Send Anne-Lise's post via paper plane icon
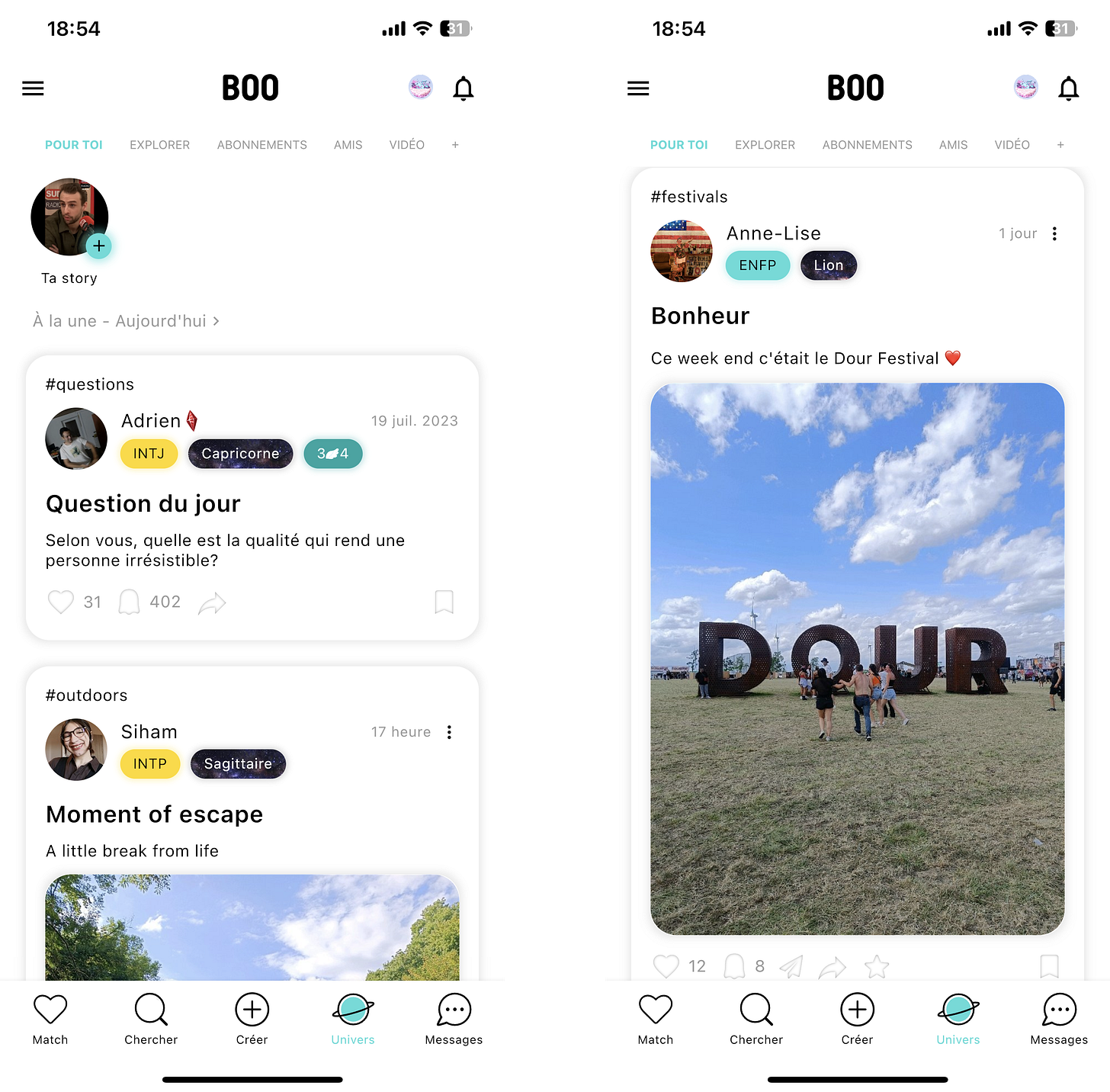The width and height of the screenshot is (1110, 1092). pos(791,967)
